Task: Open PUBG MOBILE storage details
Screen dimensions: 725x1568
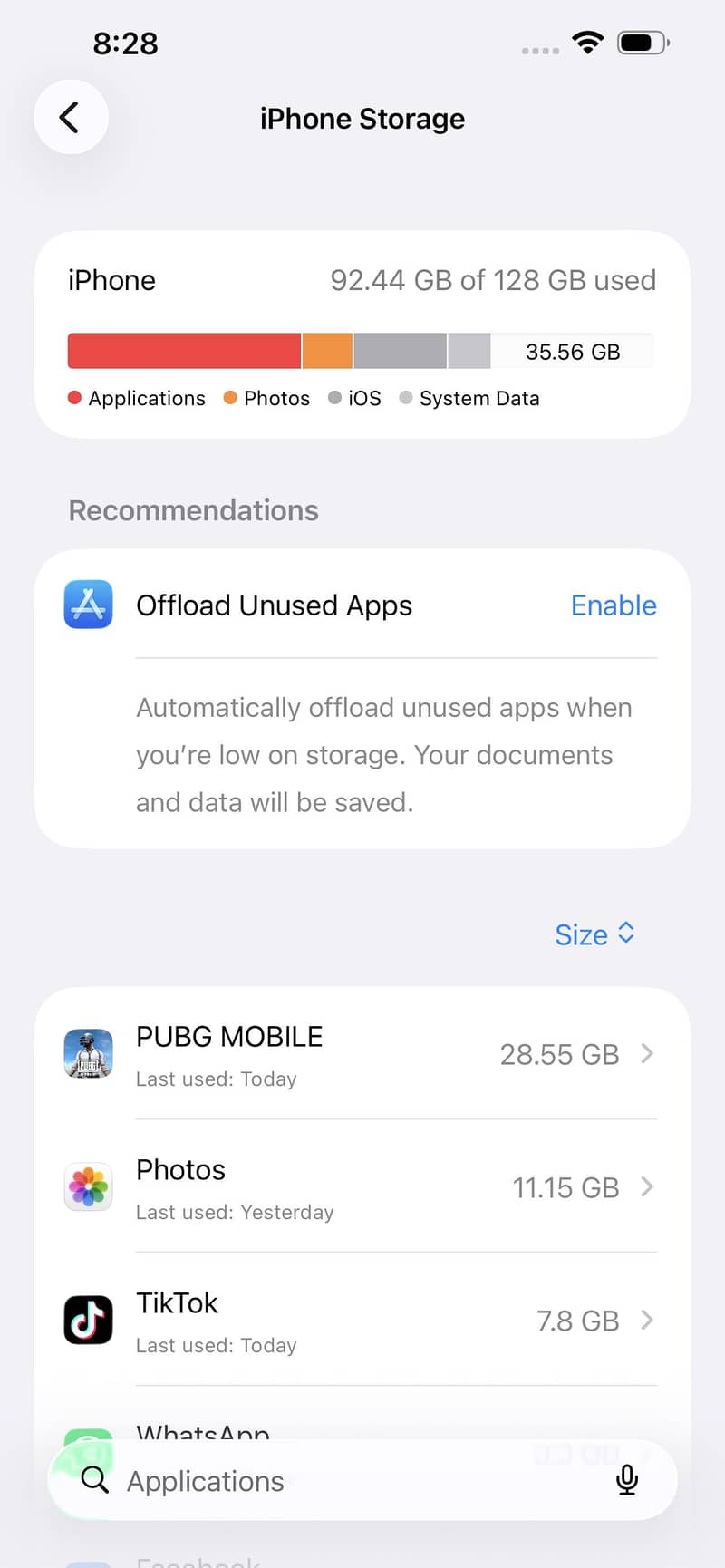Action: 362,1053
